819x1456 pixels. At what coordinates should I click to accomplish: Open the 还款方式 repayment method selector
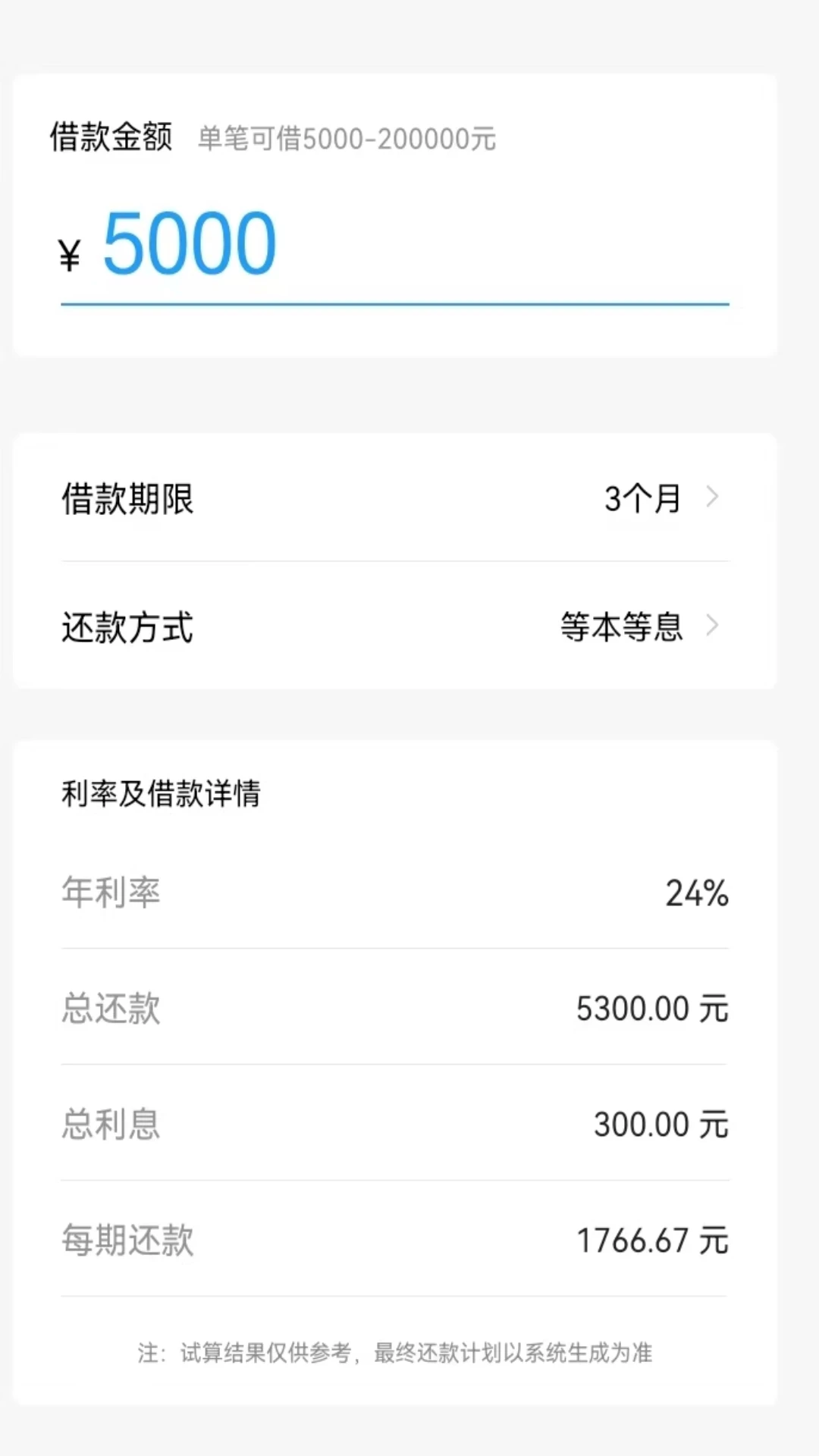[126, 627]
